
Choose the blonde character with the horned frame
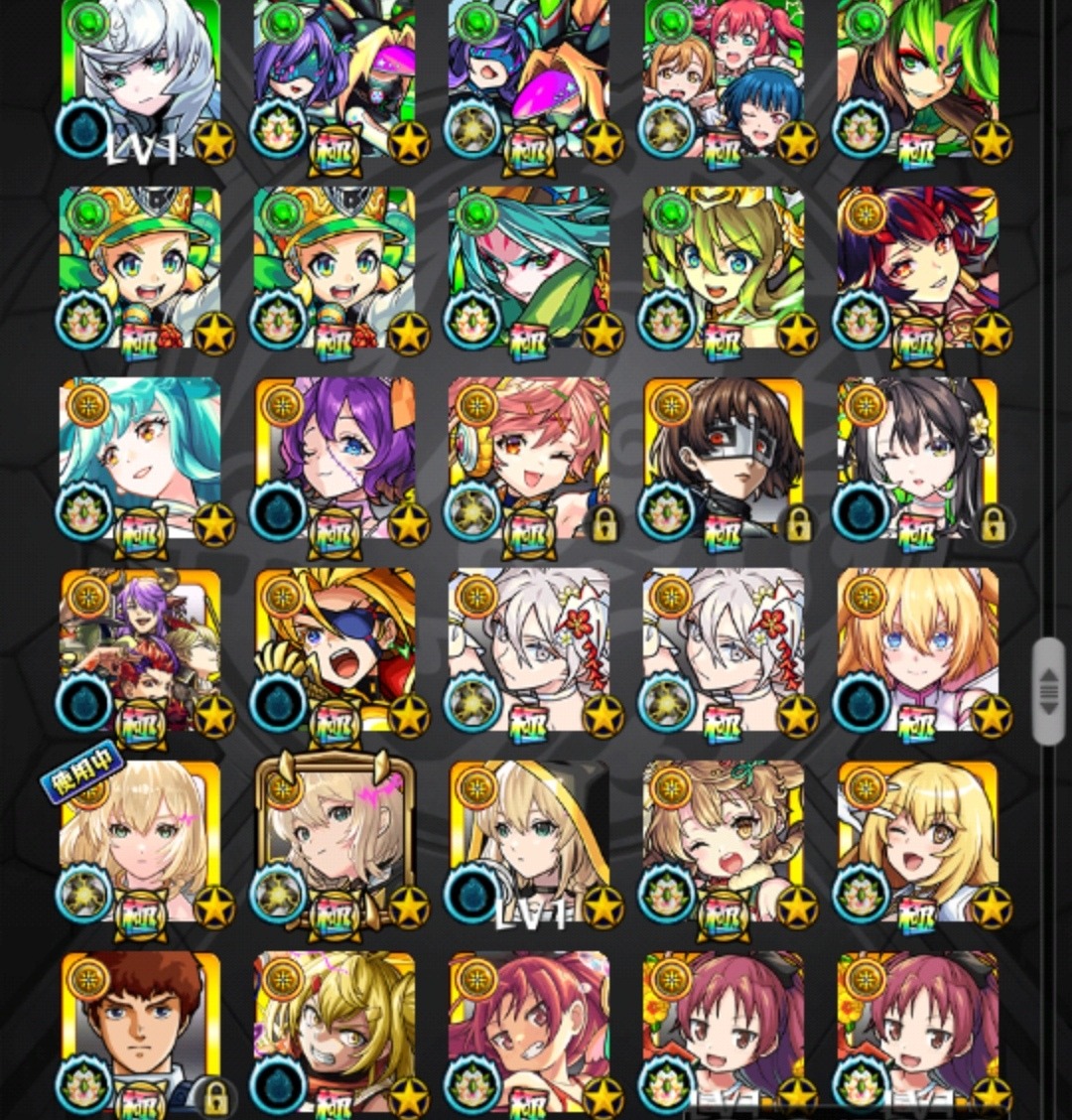[335, 842]
